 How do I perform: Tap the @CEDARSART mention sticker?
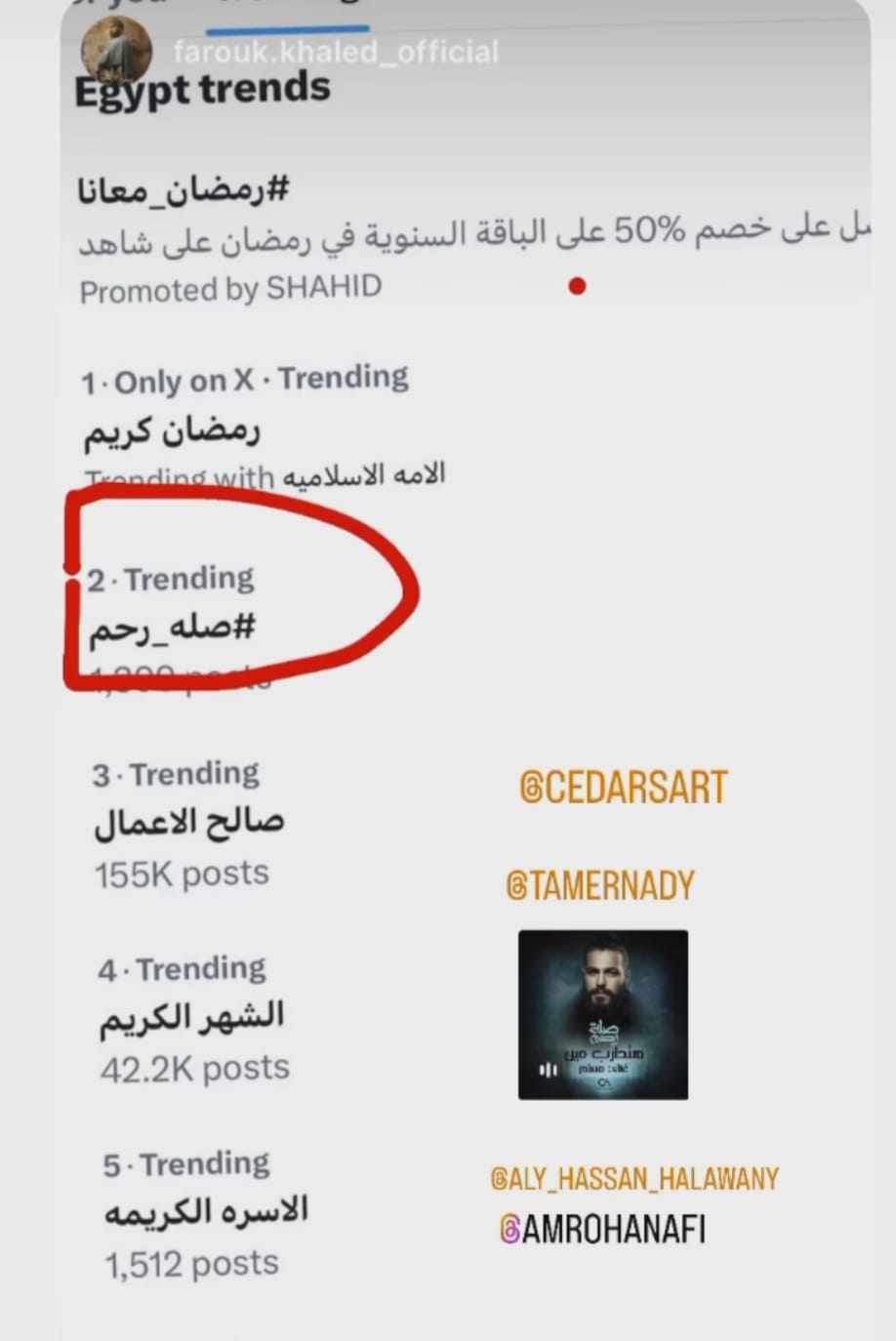pyautogui.click(x=625, y=788)
